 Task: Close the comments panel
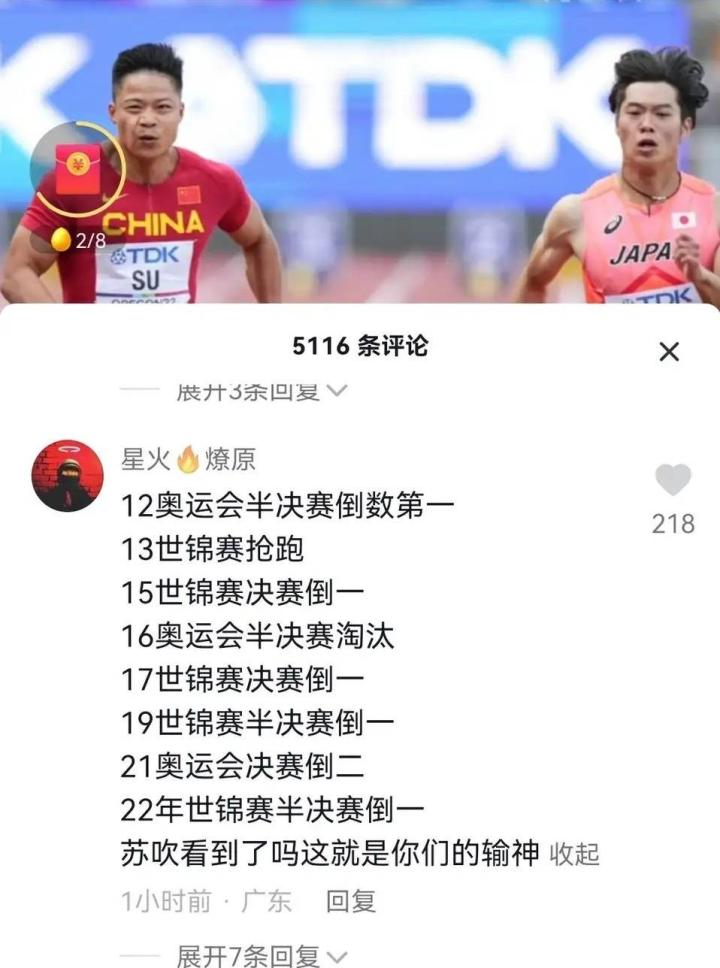(x=669, y=351)
